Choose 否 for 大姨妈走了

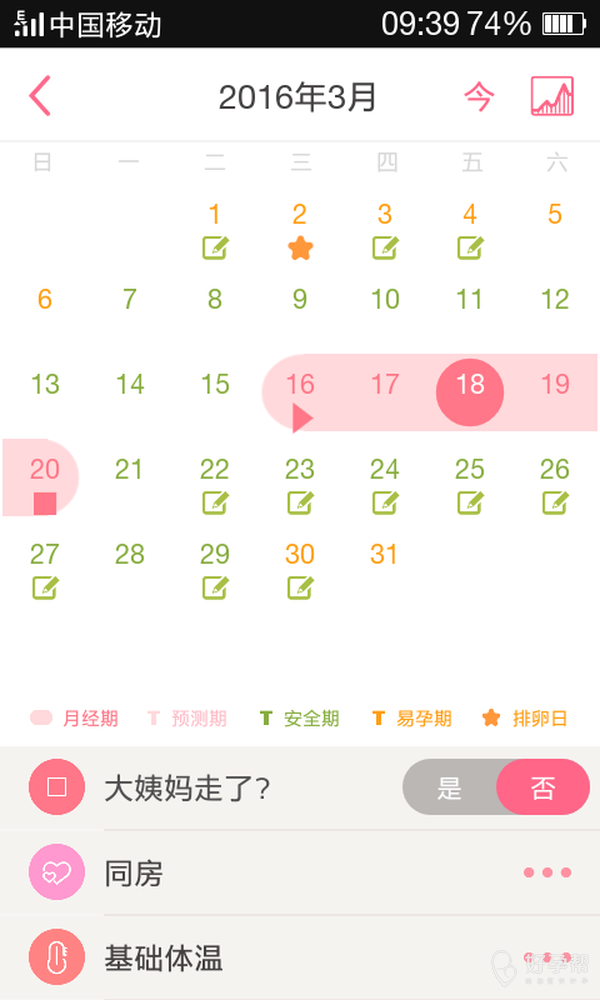tap(543, 788)
